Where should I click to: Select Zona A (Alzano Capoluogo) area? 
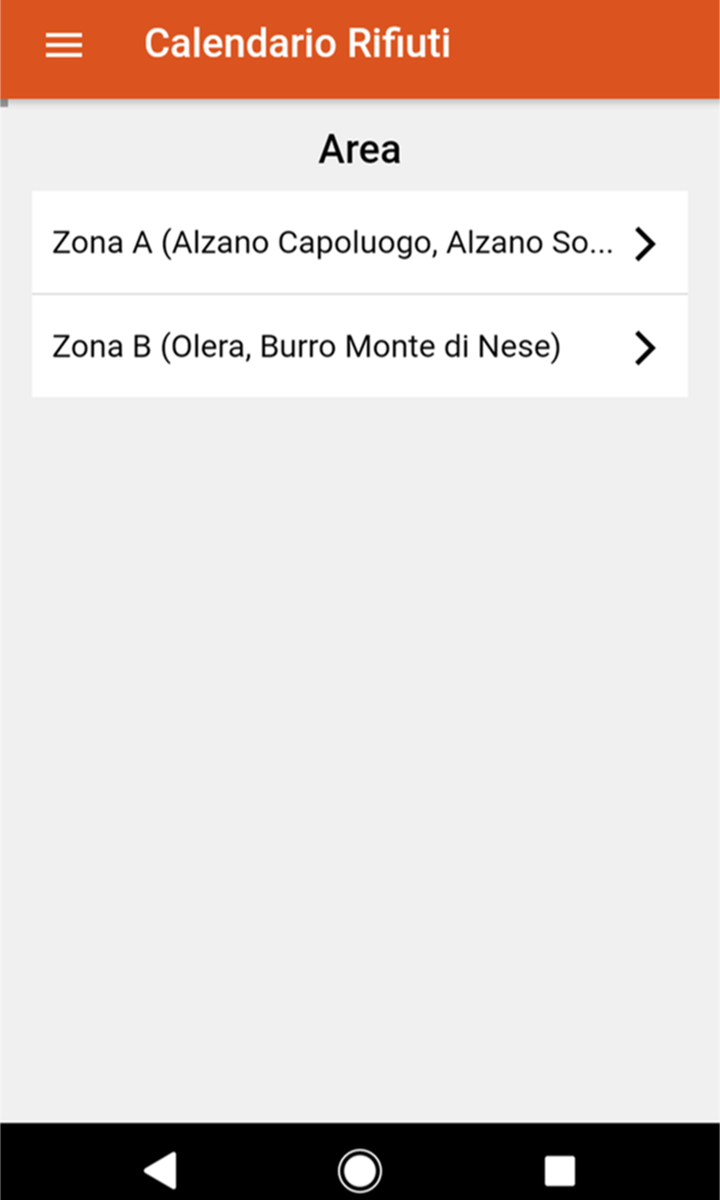360,242
